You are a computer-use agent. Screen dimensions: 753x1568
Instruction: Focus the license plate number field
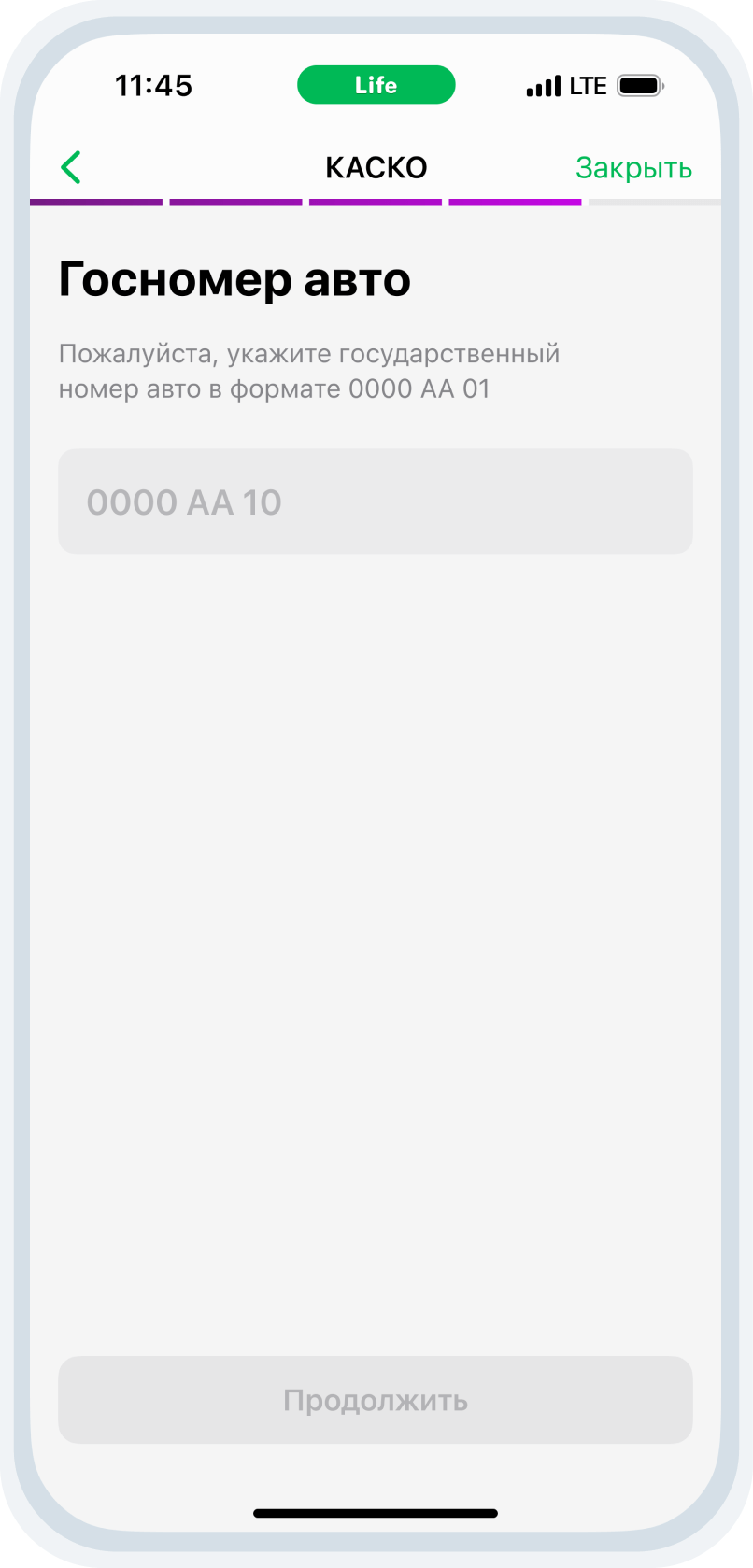pyautogui.click(x=376, y=501)
